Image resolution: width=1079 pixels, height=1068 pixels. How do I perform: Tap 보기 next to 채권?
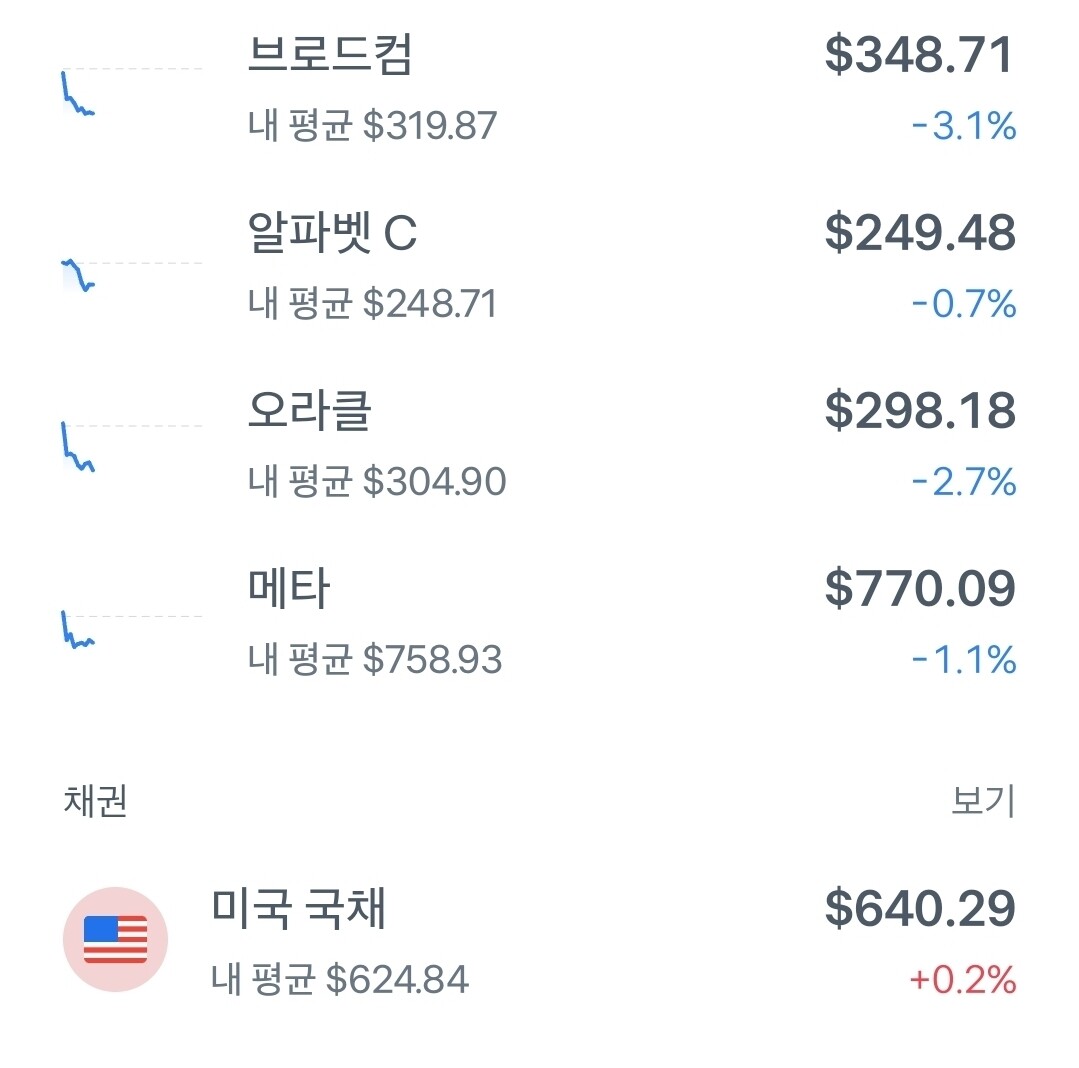tap(983, 801)
